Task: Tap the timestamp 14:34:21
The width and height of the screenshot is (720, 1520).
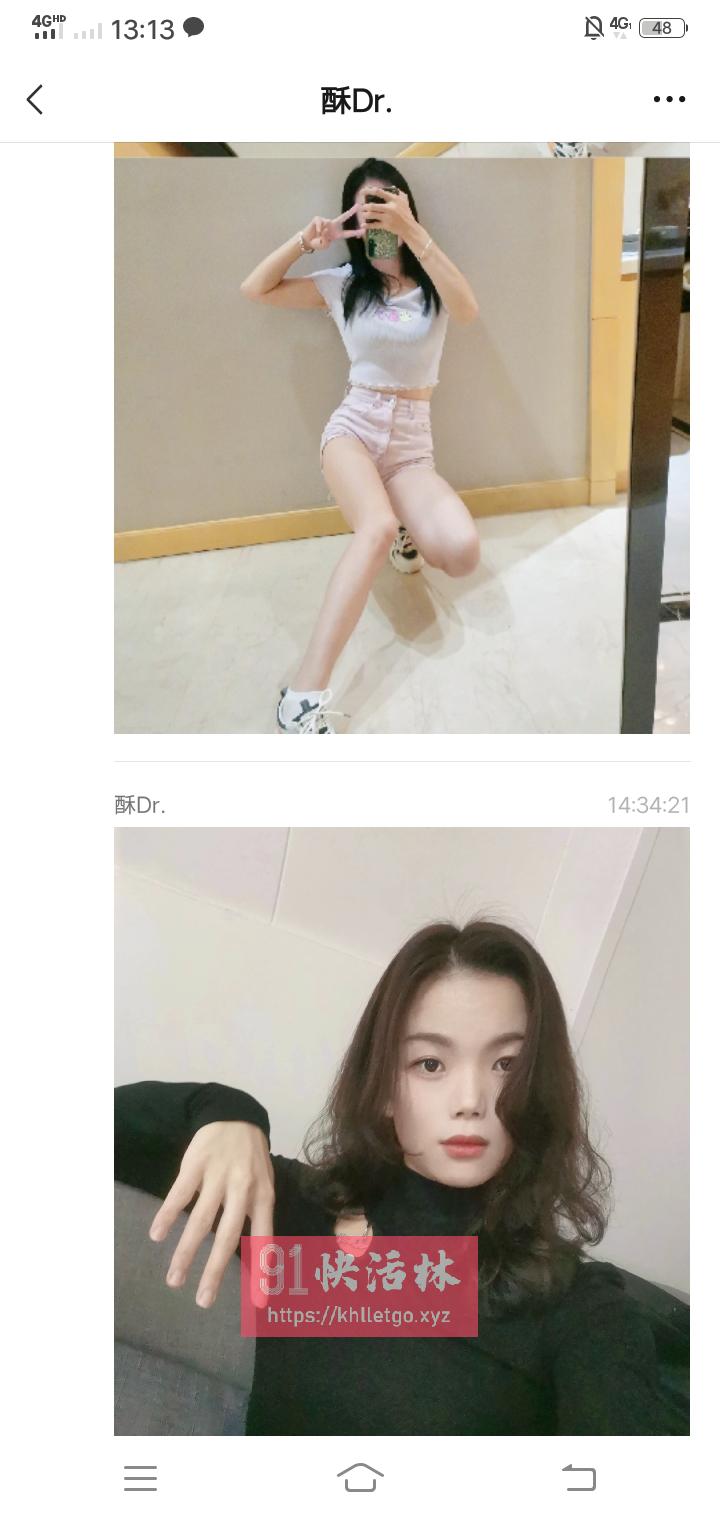Action: (x=646, y=802)
